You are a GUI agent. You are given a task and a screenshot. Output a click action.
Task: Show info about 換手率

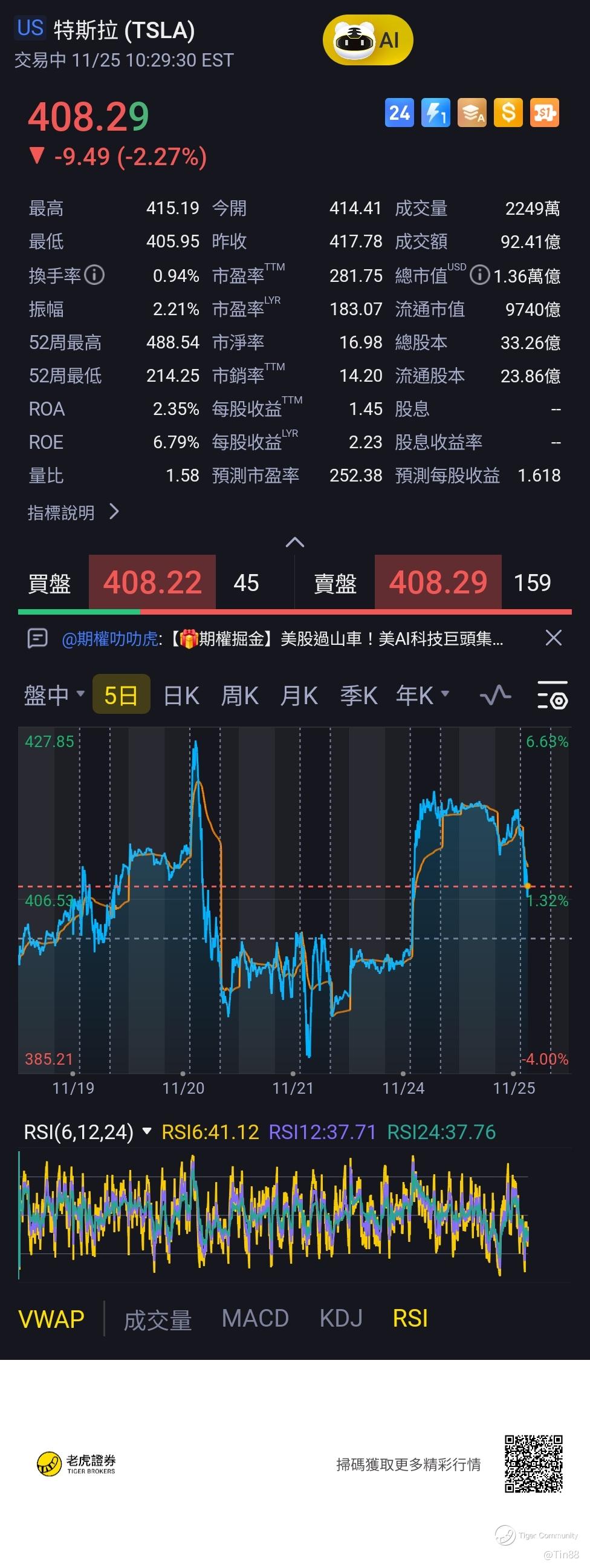94,275
